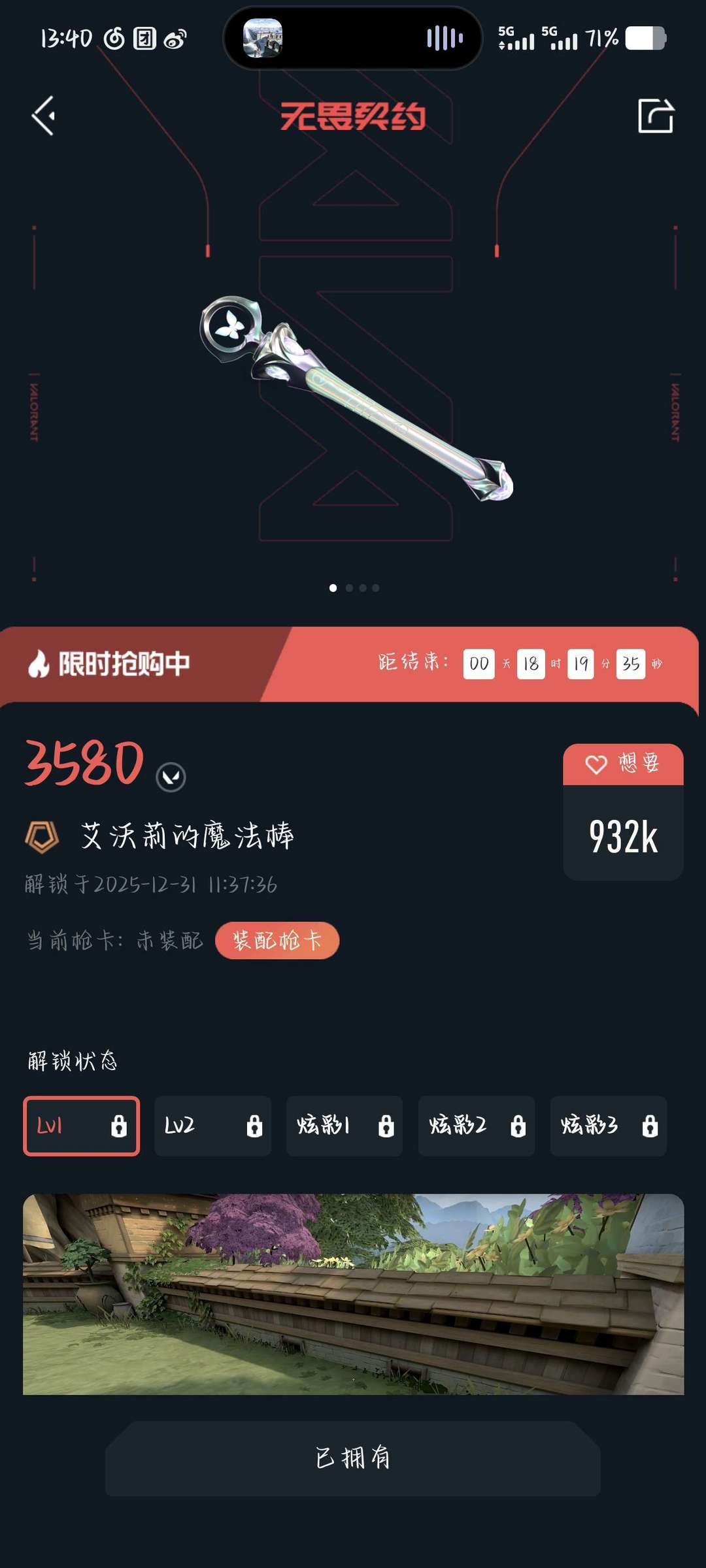This screenshot has width=706, height=1568.
Task: Tap the lock icon on 炫彩1
Action: tap(386, 1126)
